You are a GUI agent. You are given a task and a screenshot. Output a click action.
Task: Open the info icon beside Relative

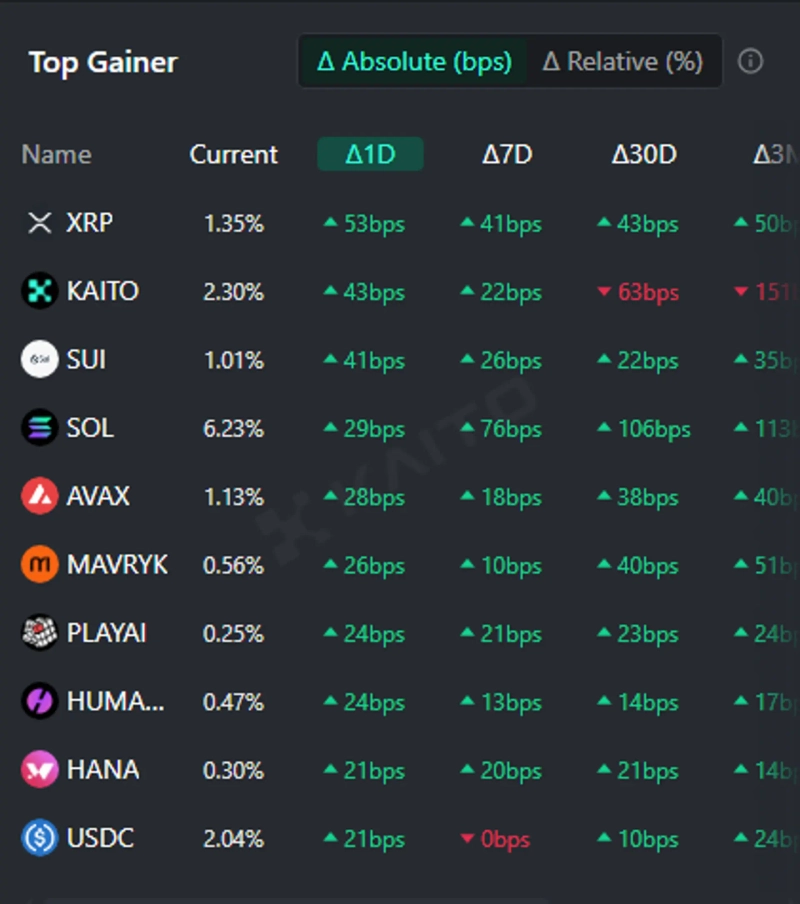click(x=750, y=62)
